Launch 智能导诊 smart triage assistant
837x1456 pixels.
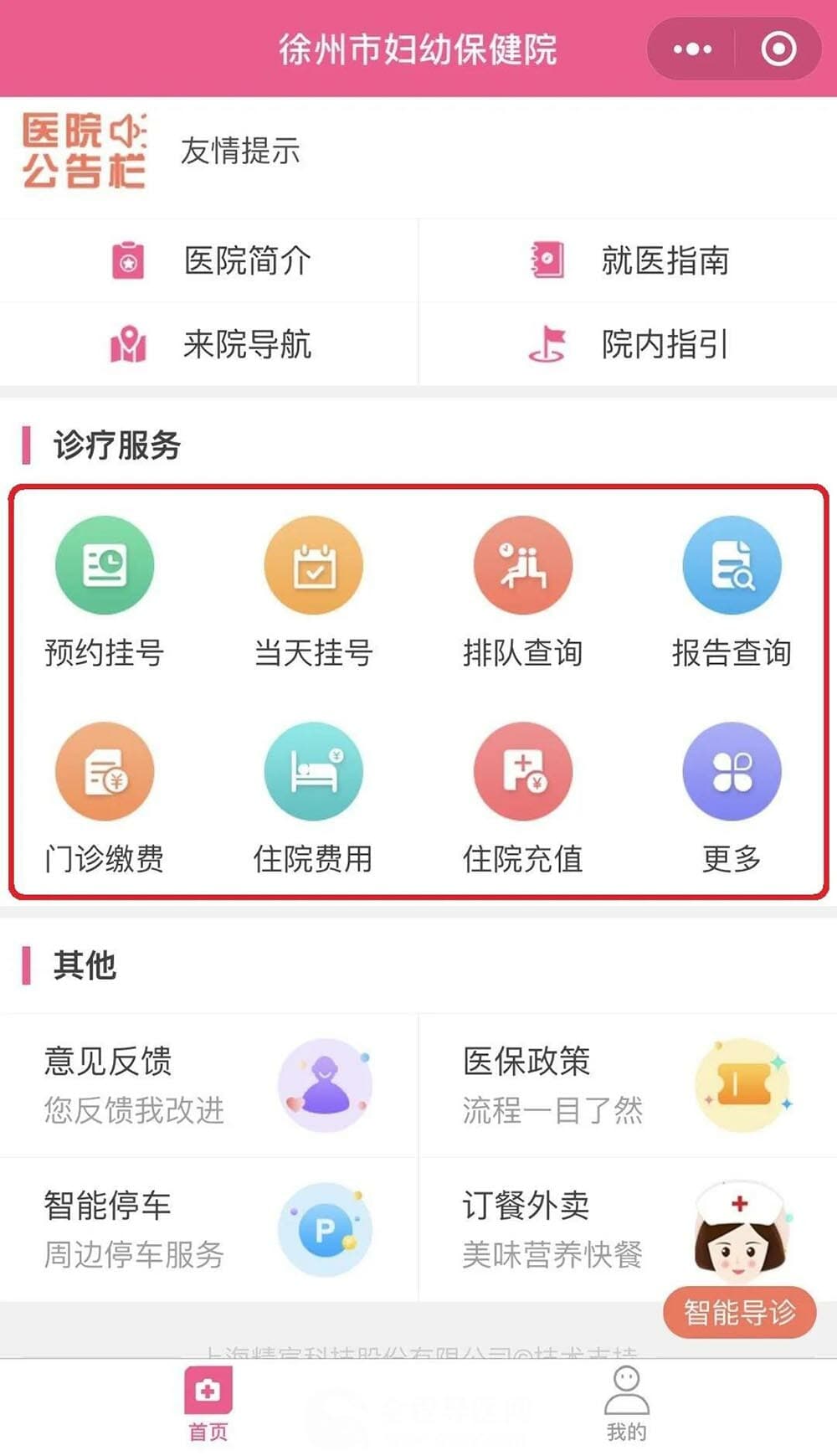[739, 1312]
